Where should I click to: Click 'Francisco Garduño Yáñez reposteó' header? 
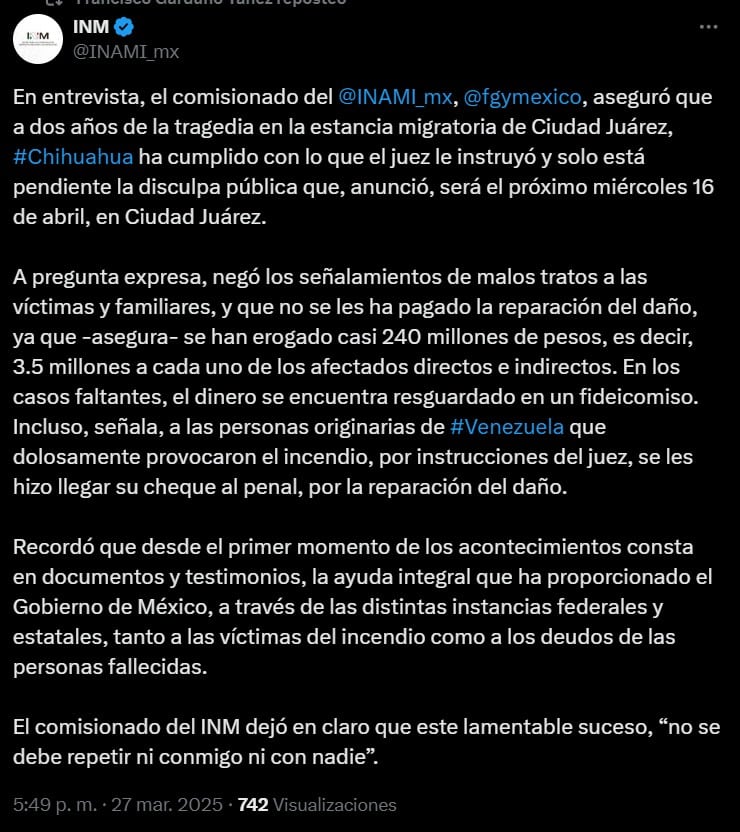[x=210, y=5]
